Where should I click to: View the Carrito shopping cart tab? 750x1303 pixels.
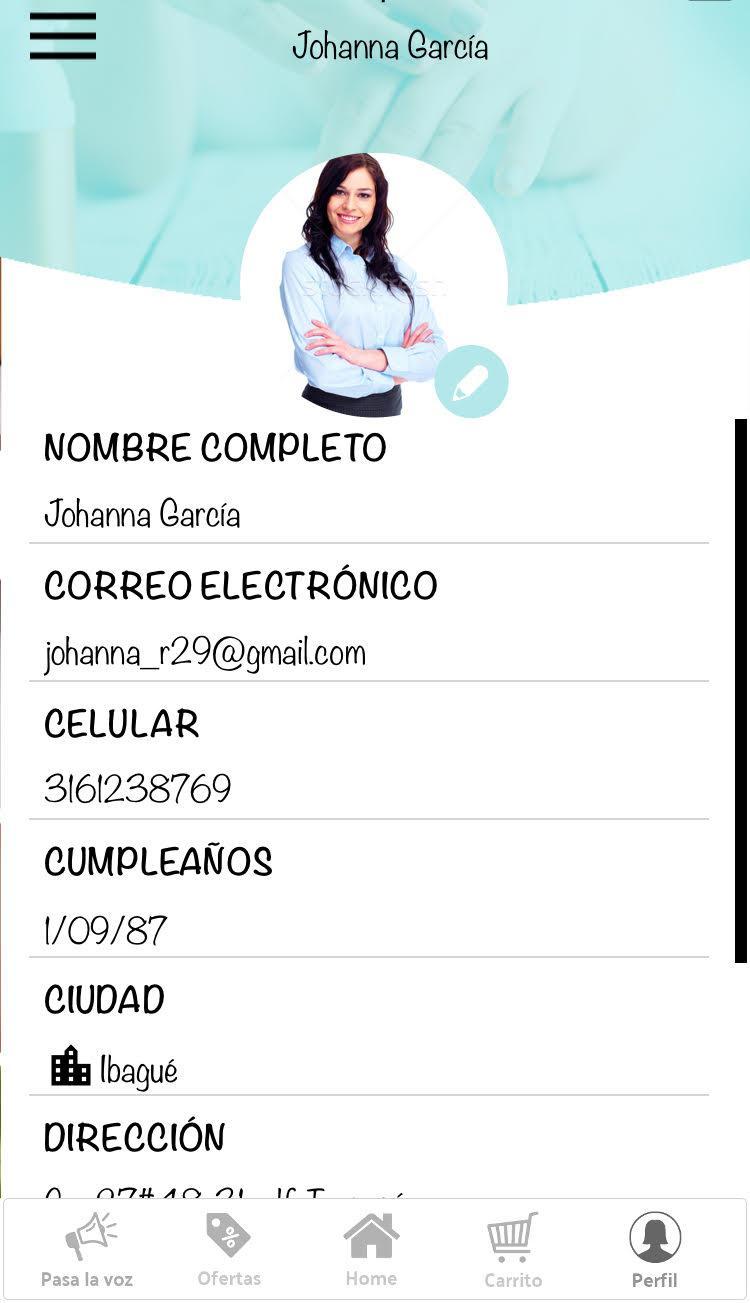513,1250
